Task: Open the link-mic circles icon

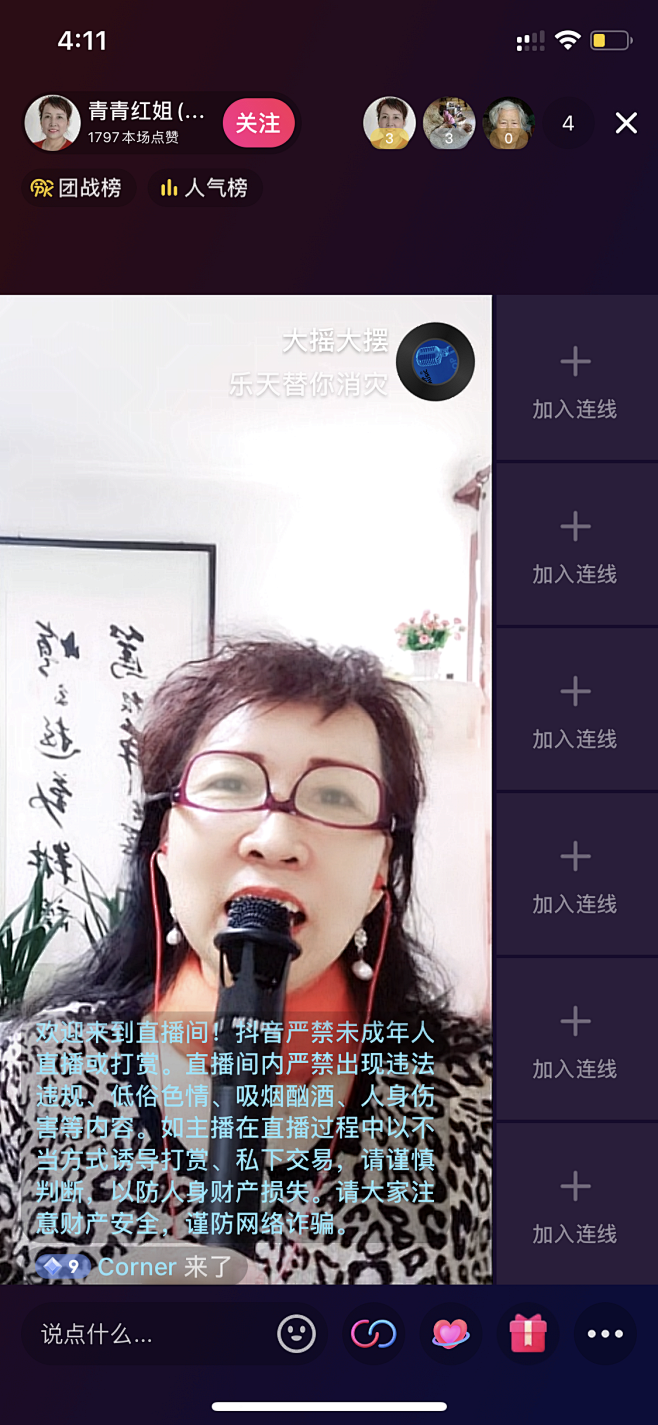Action: tap(373, 1333)
